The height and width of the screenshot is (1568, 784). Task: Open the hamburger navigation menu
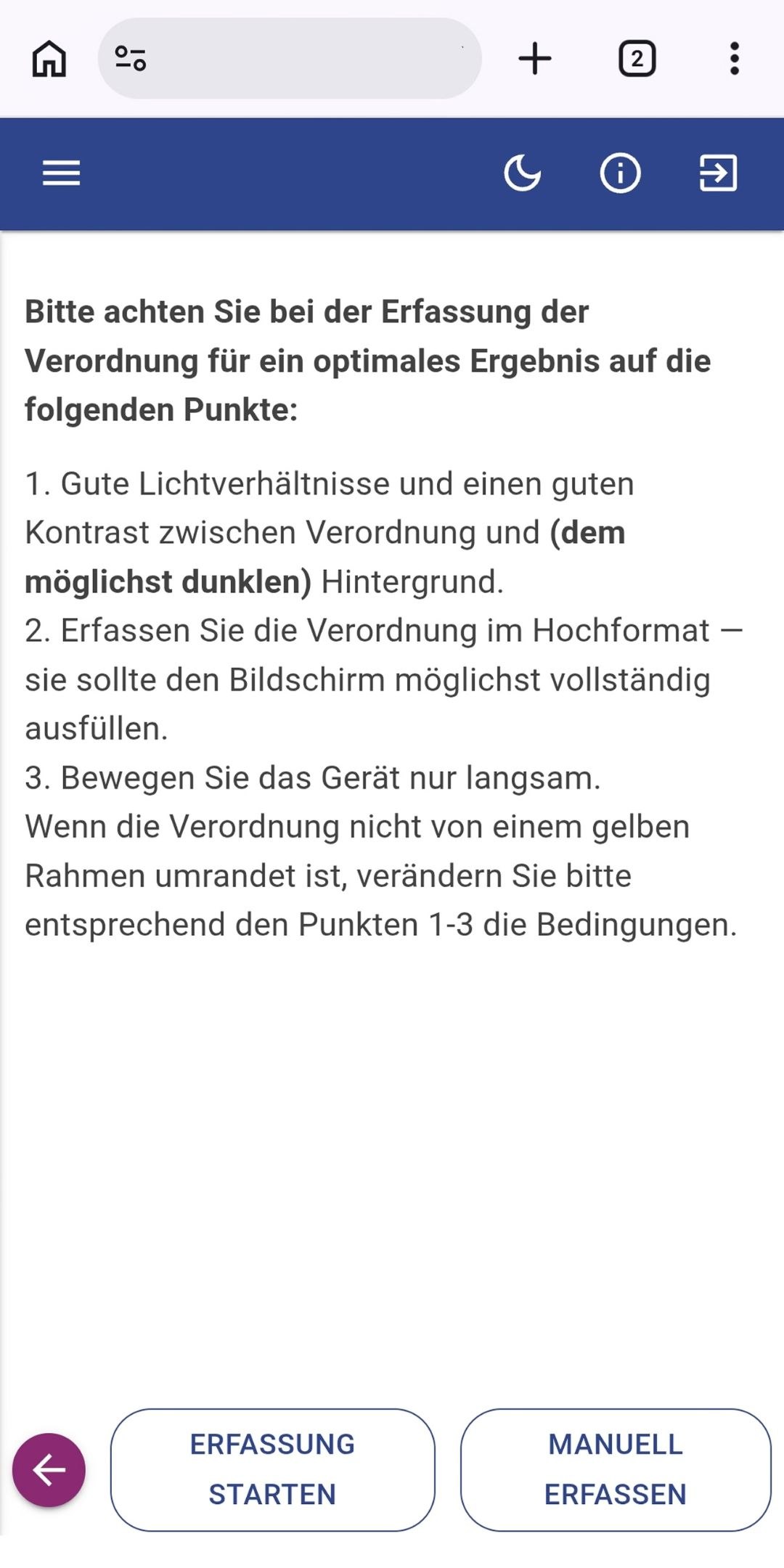pos(62,173)
